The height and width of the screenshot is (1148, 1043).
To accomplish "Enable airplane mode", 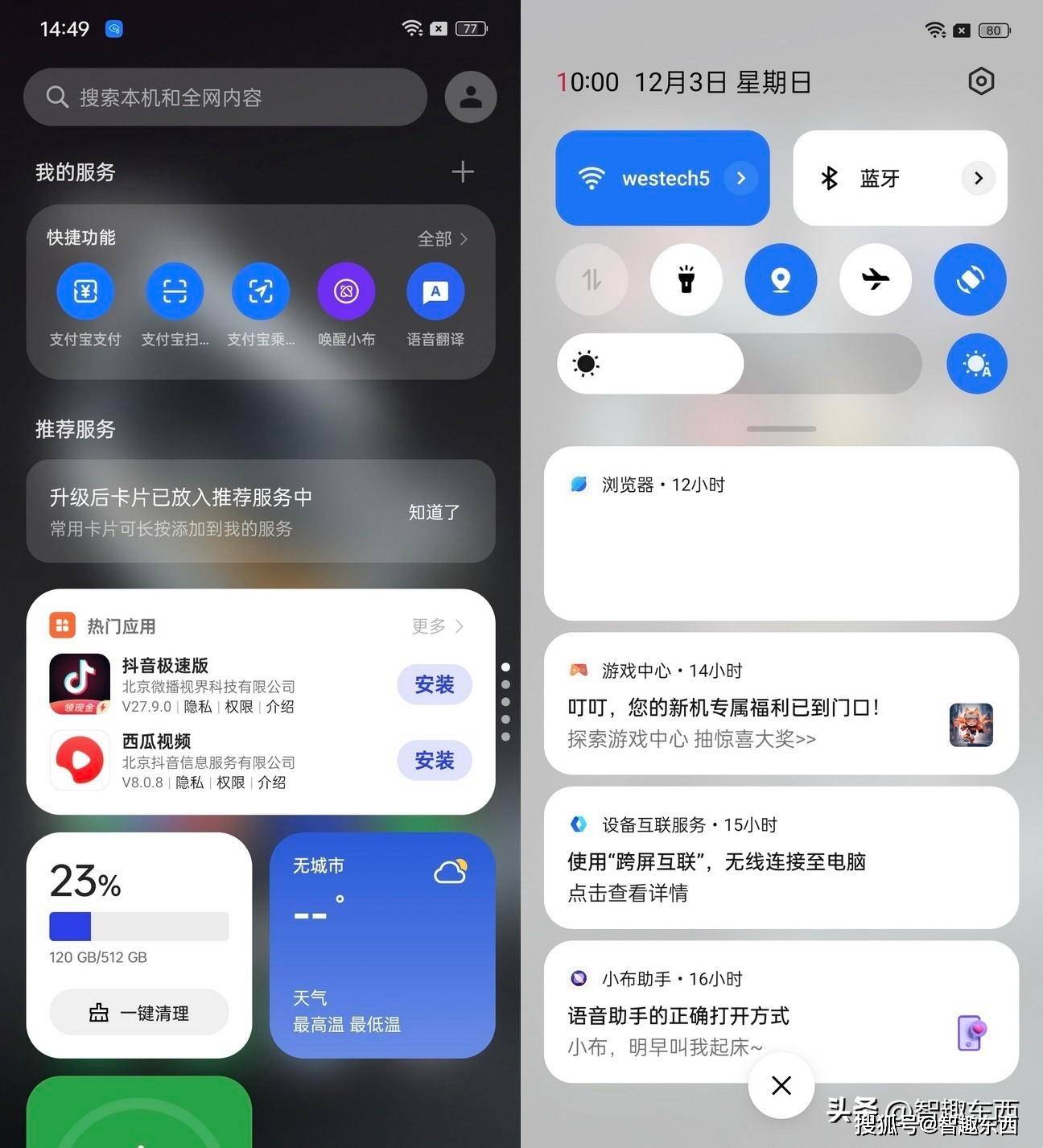I will pos(876,279).
